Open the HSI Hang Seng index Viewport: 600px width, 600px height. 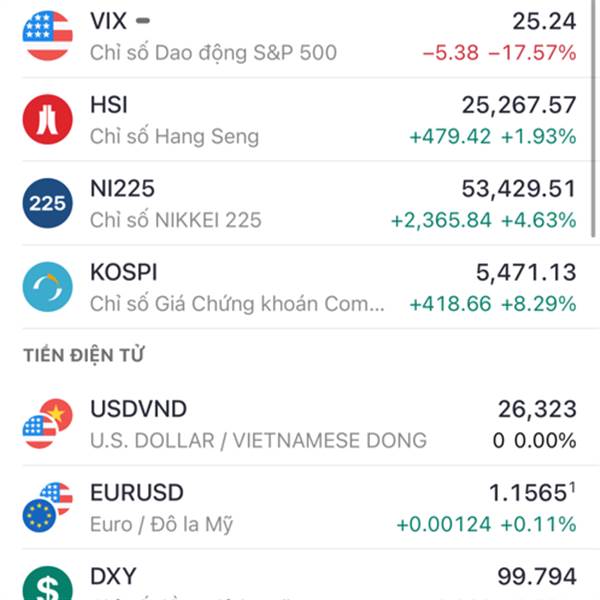(x=300, y=120)
